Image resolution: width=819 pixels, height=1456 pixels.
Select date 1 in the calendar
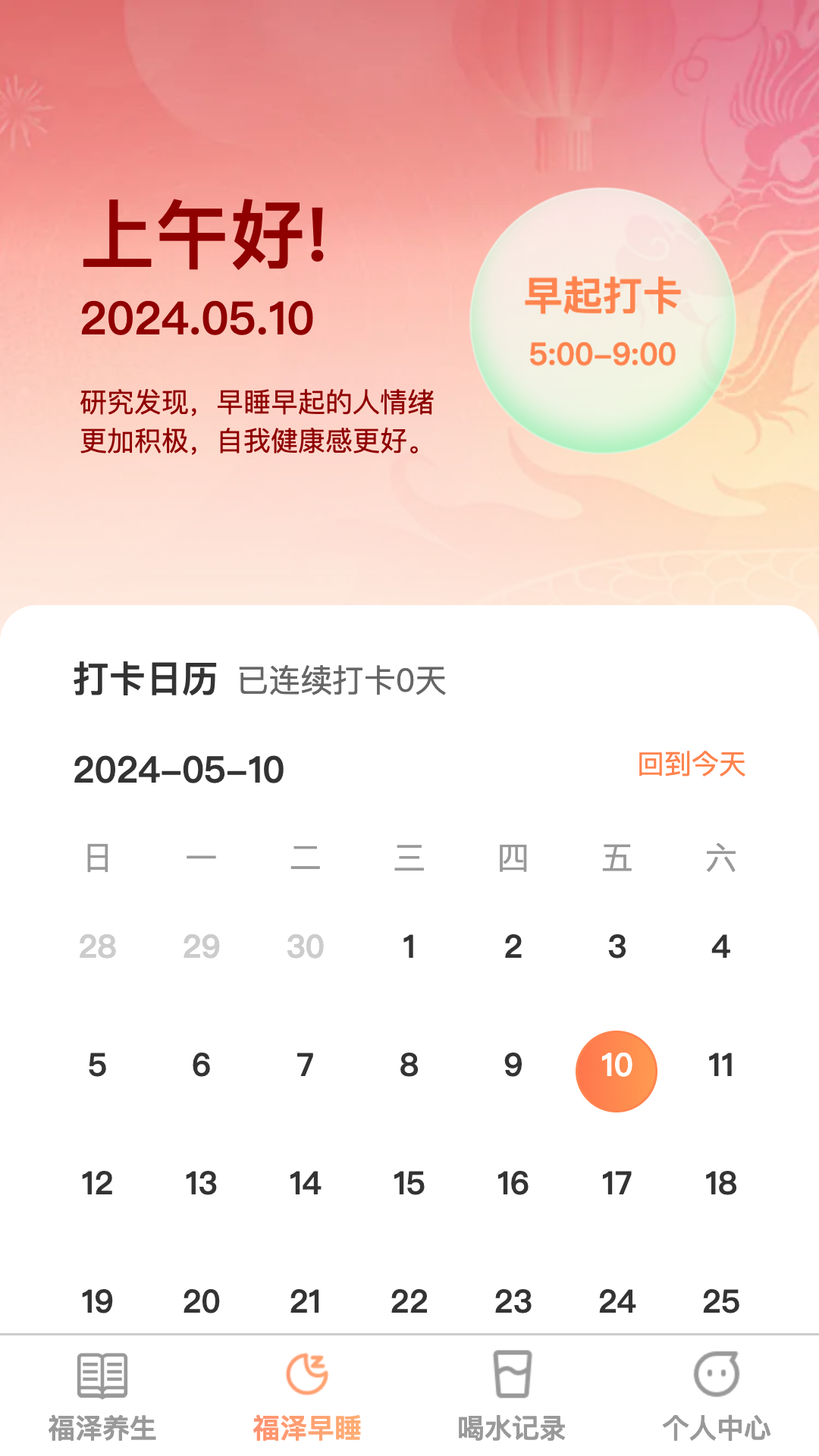pos(409,946)
